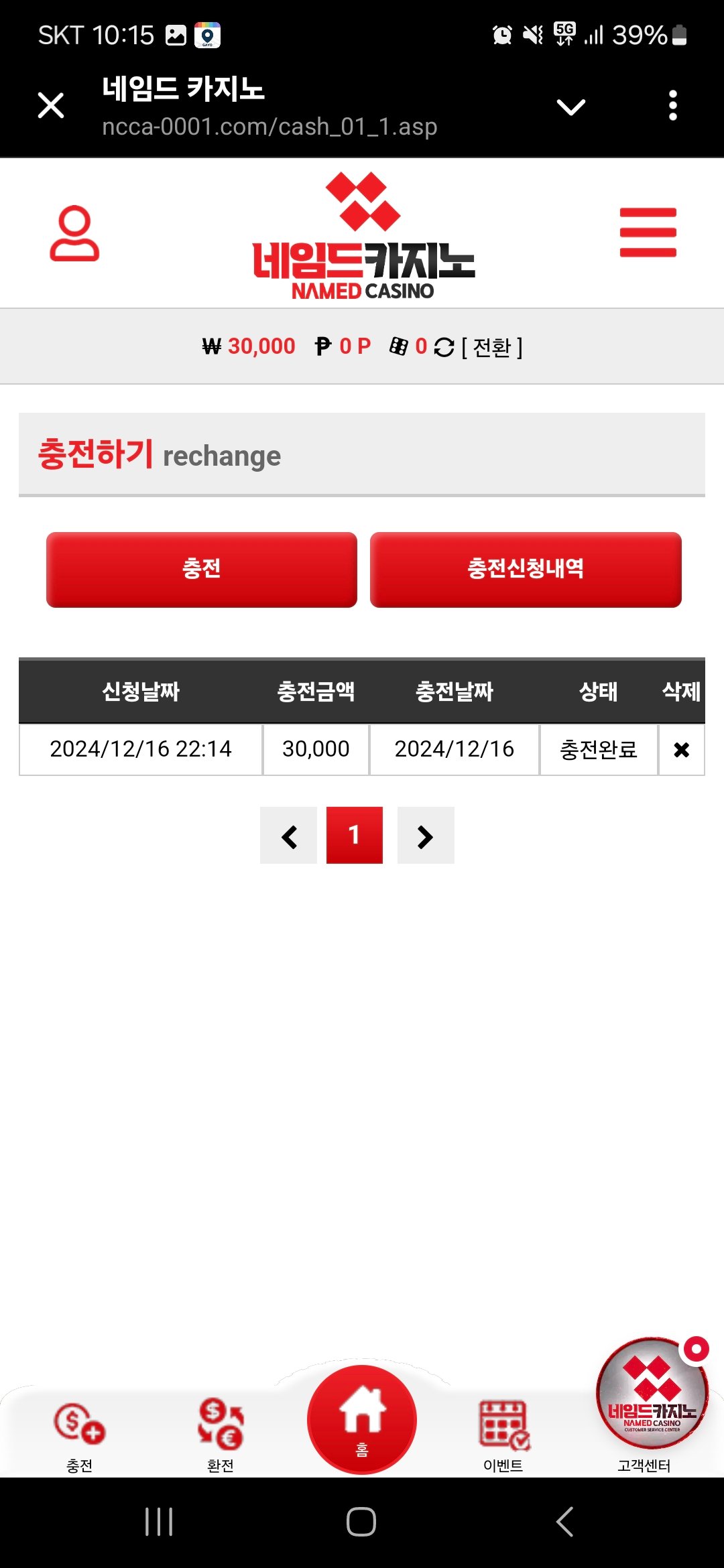The image size is (724, 1568).
Task: Open 환전 in the bottom navigation
Action: tap(221, 1434)
